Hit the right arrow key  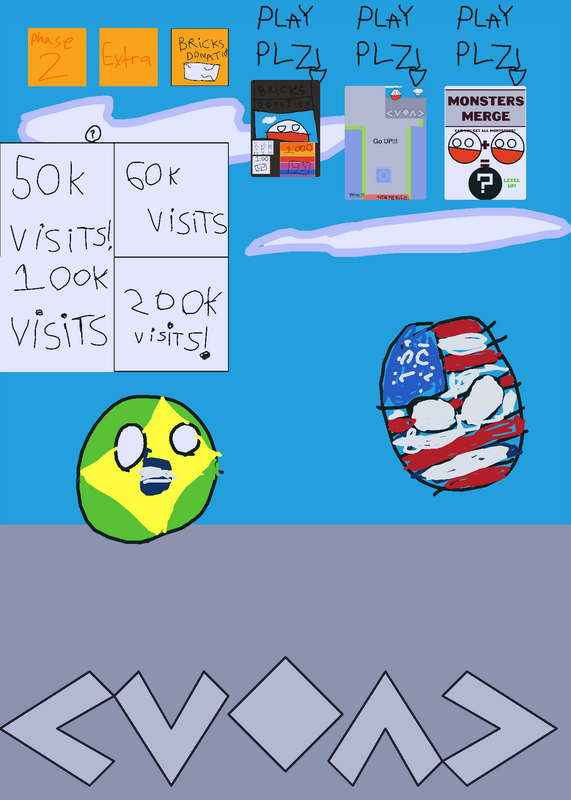499,728
